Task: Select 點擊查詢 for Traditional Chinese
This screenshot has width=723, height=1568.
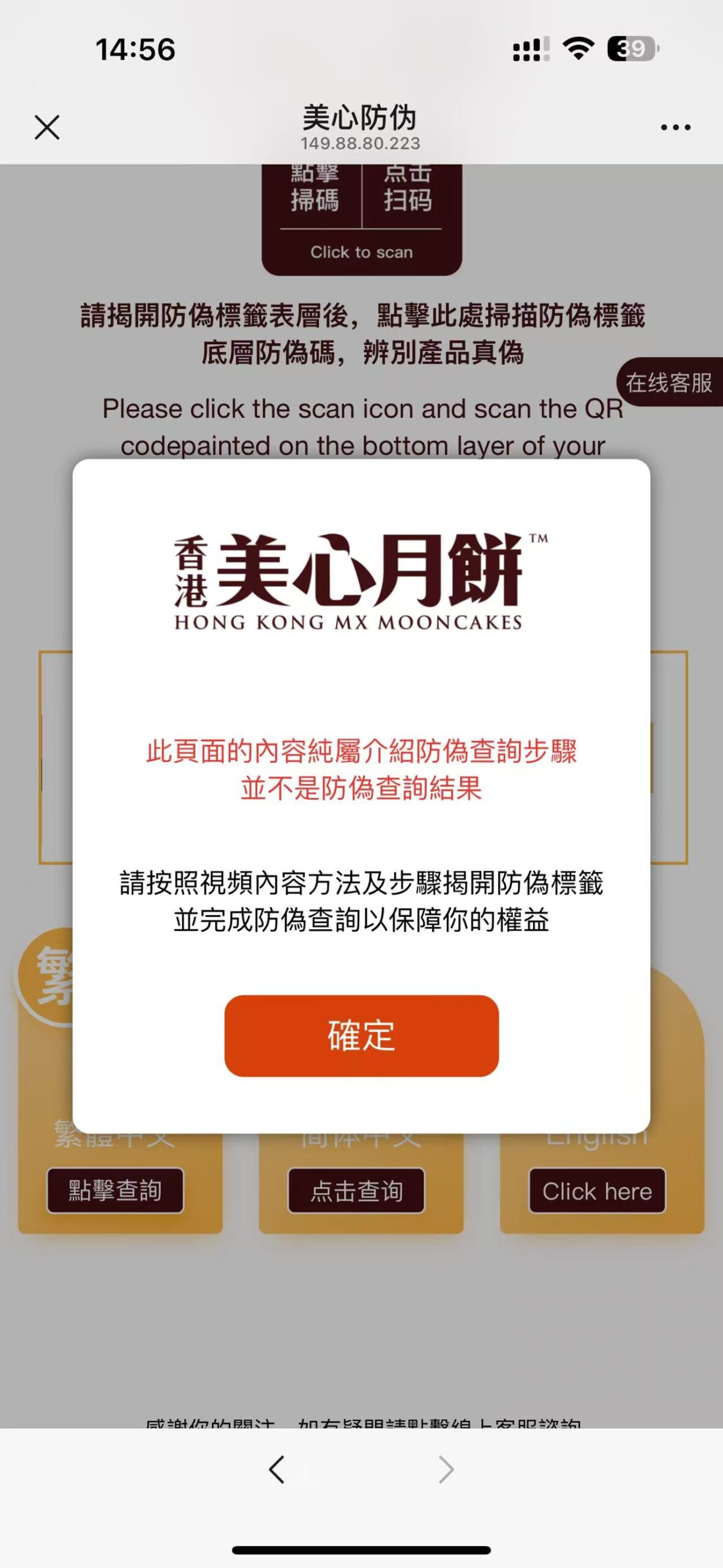Action: point(115,1190)
